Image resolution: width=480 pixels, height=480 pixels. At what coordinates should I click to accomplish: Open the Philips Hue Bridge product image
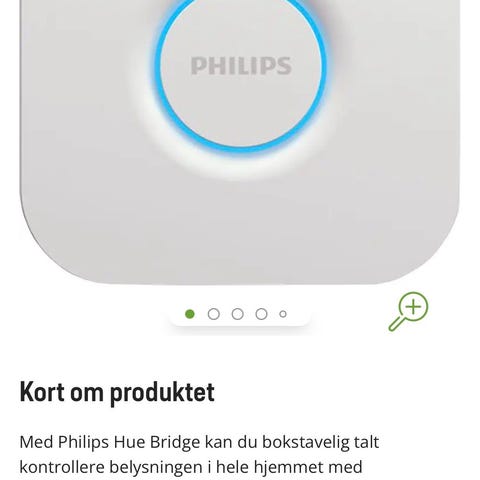point(240,142)
